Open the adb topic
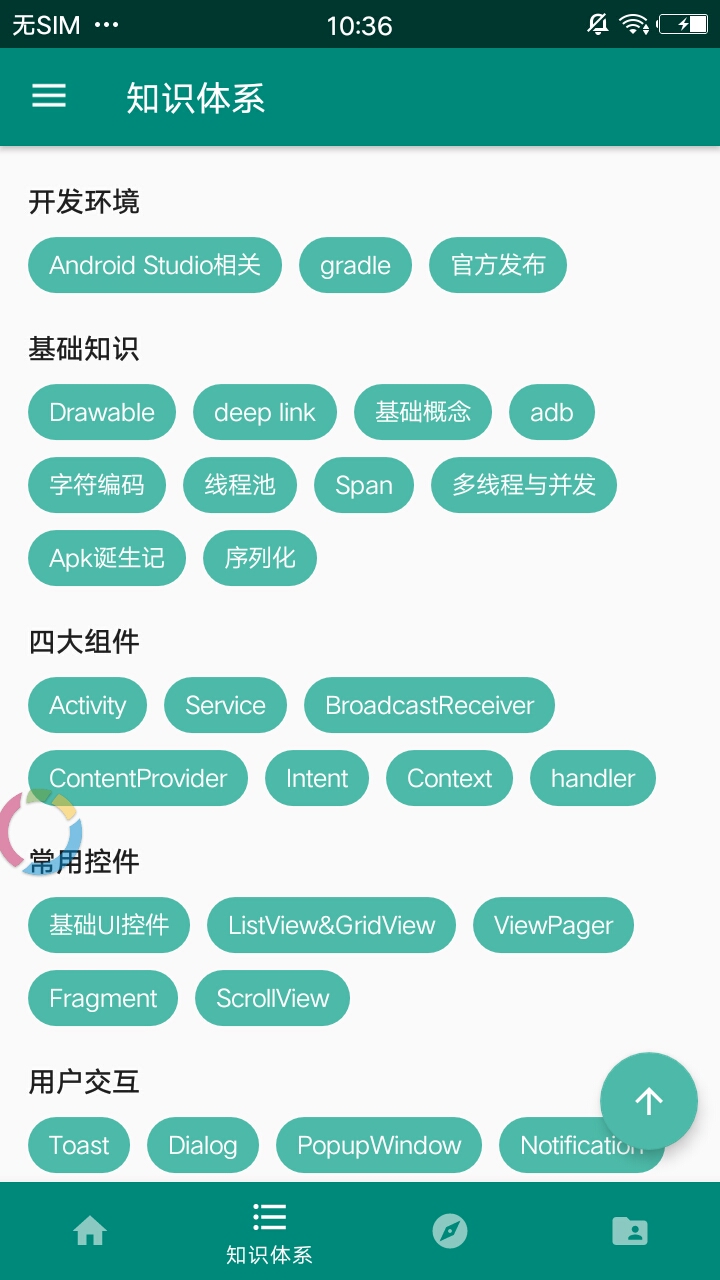 pos(552,412)
